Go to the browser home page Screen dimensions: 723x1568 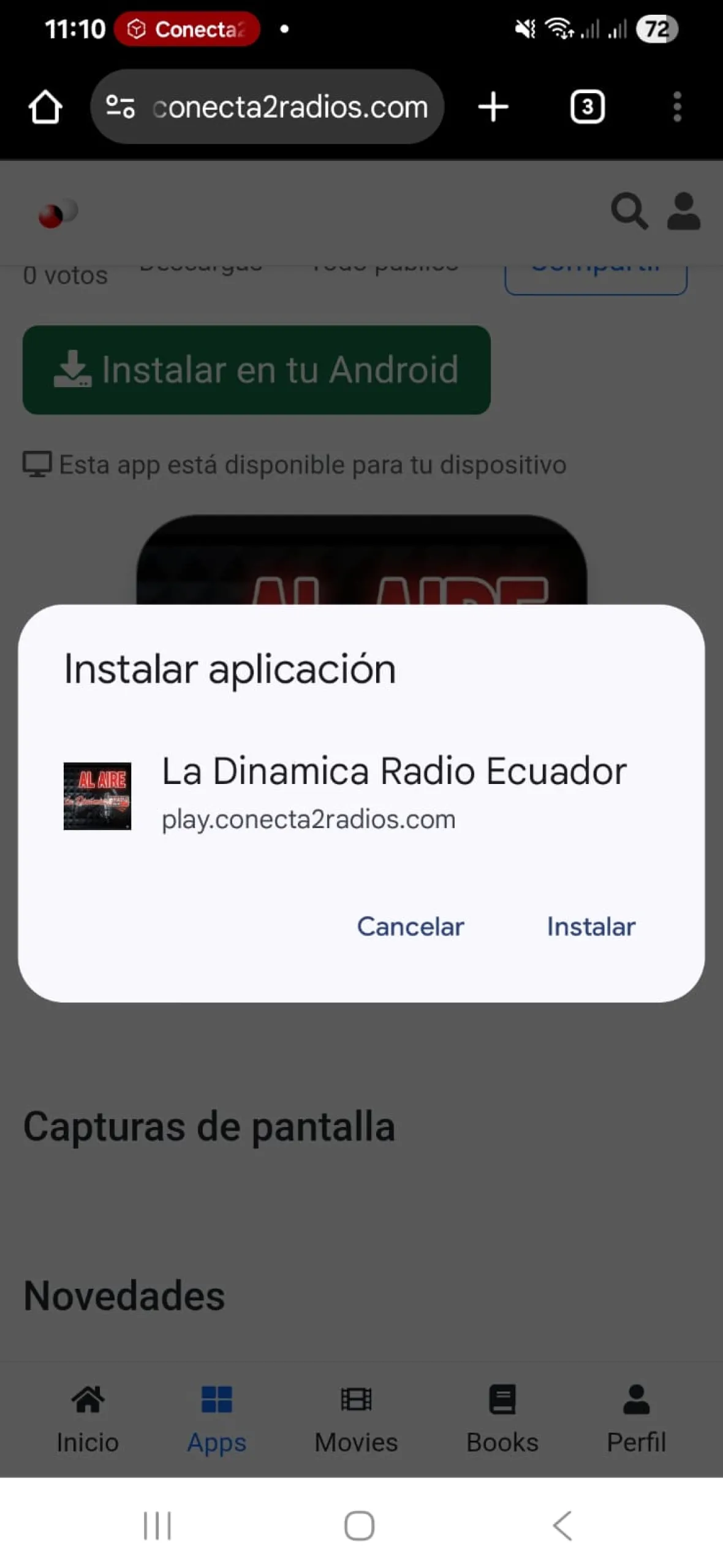[x=45, y=107]
